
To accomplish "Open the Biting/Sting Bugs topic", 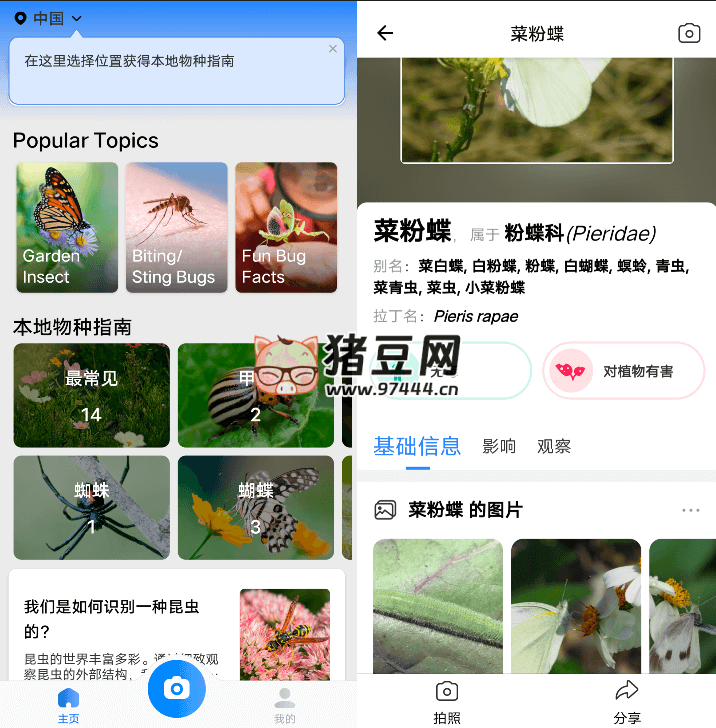I will click(x=176, y=227).
